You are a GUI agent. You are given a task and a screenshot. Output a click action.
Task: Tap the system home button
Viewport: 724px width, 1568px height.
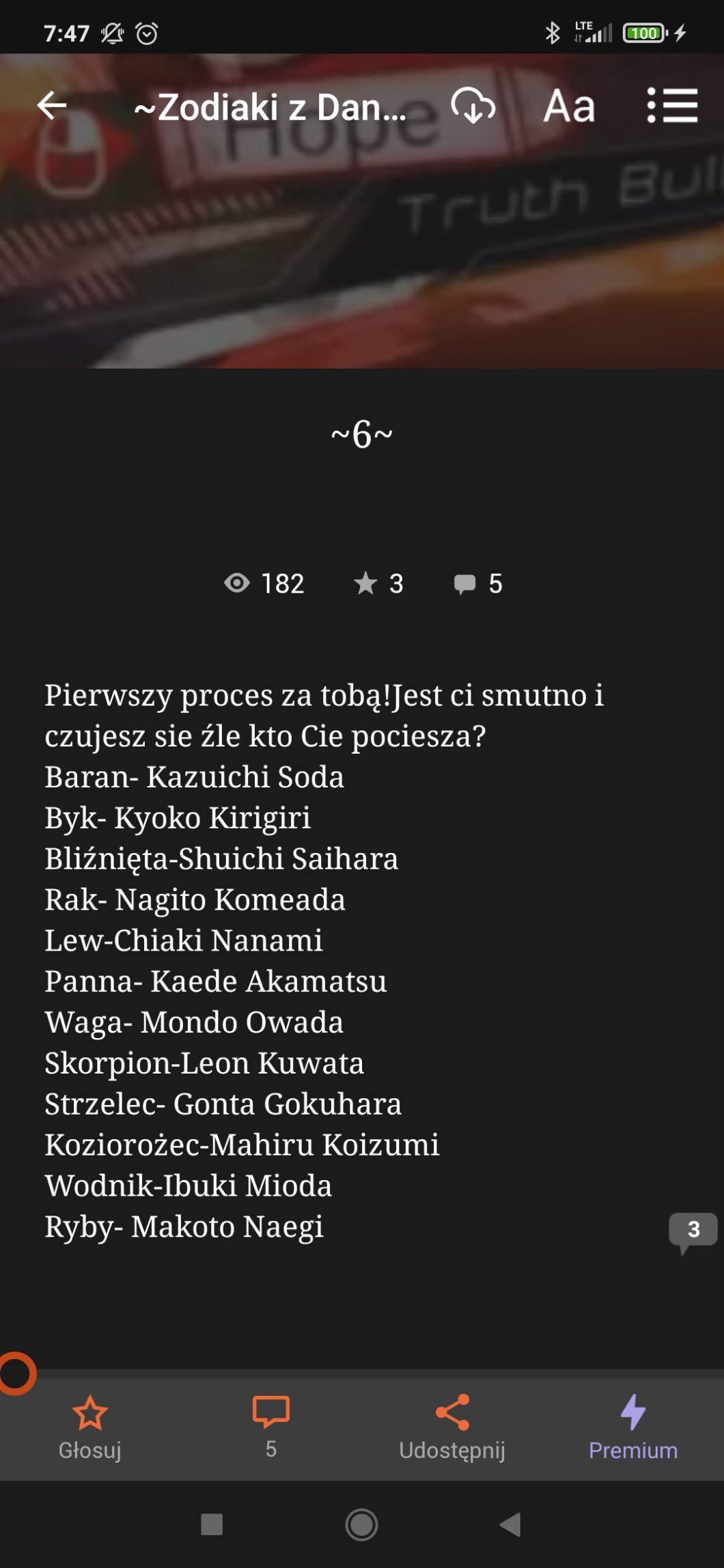click(x=361, y=1524)
